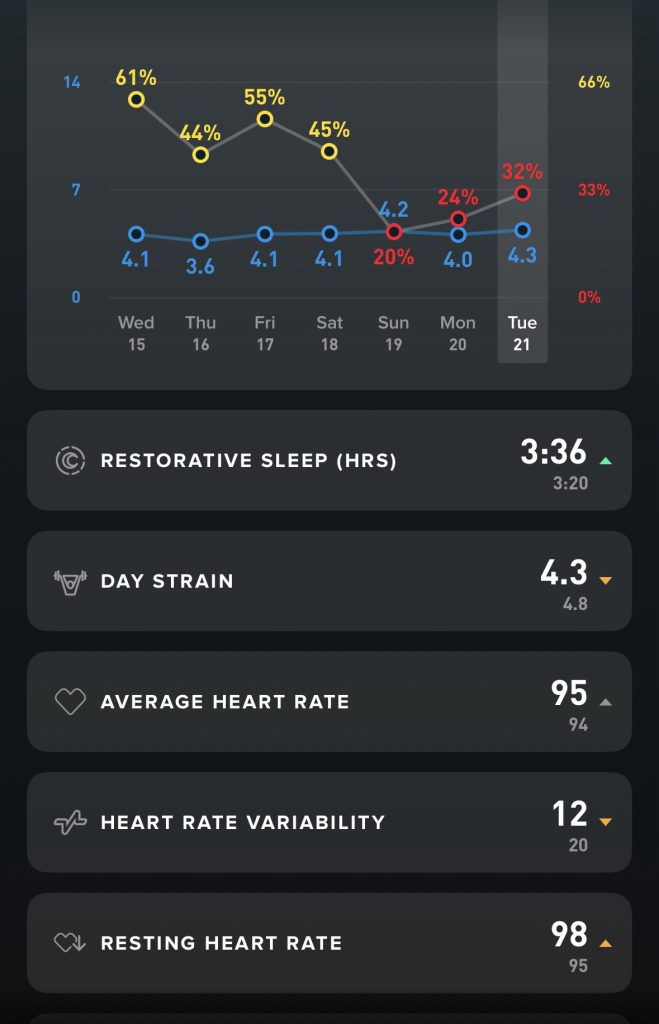The width and height of the screenshot is (659, 1024).
Task: Select Fri 17 on the chart
Action: click(265, 333)
